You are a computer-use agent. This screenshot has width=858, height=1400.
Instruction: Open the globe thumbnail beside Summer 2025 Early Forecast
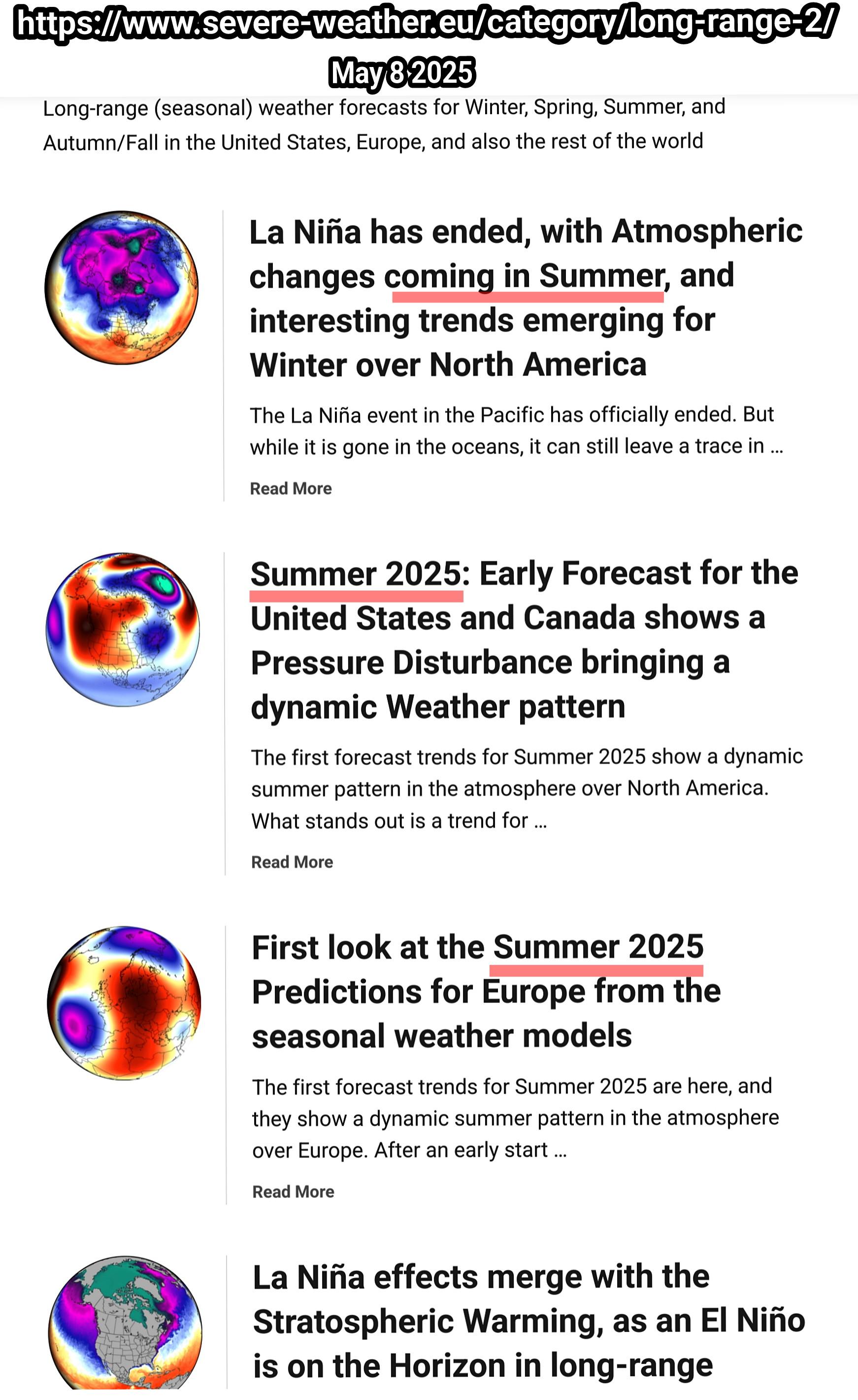click(x=123, y=630)
